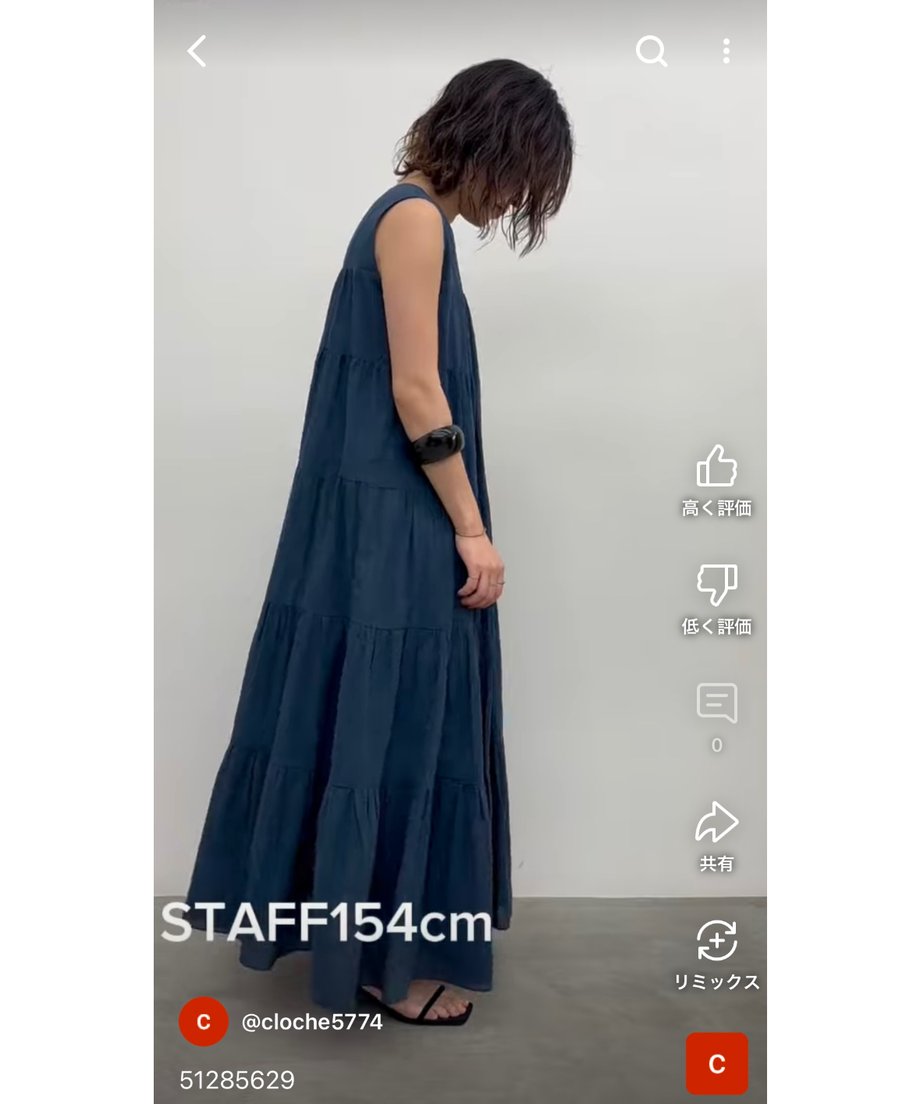Open the three-dot overflow menu

point(726,51)
